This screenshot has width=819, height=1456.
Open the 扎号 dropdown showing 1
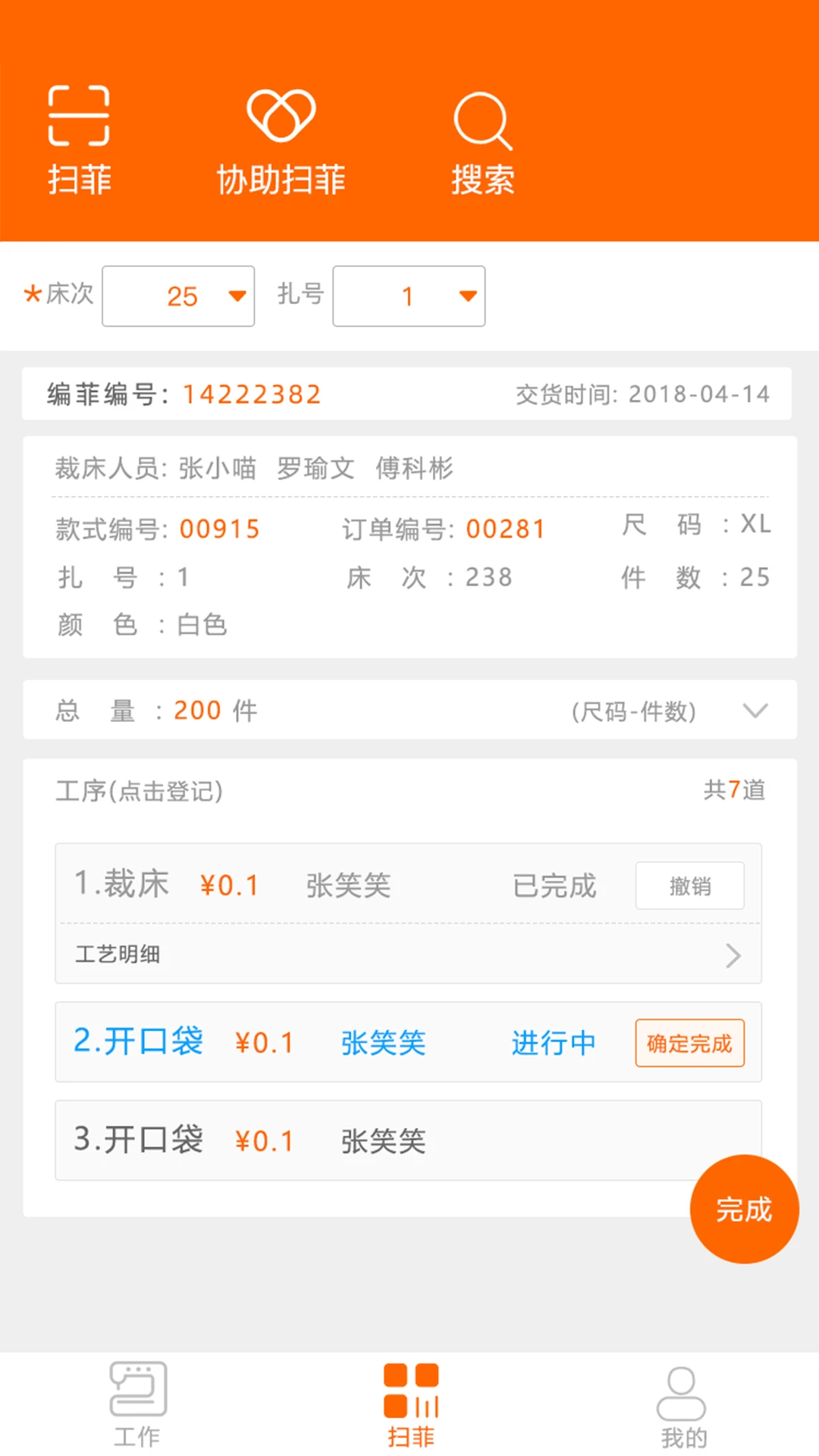point(408,297)
